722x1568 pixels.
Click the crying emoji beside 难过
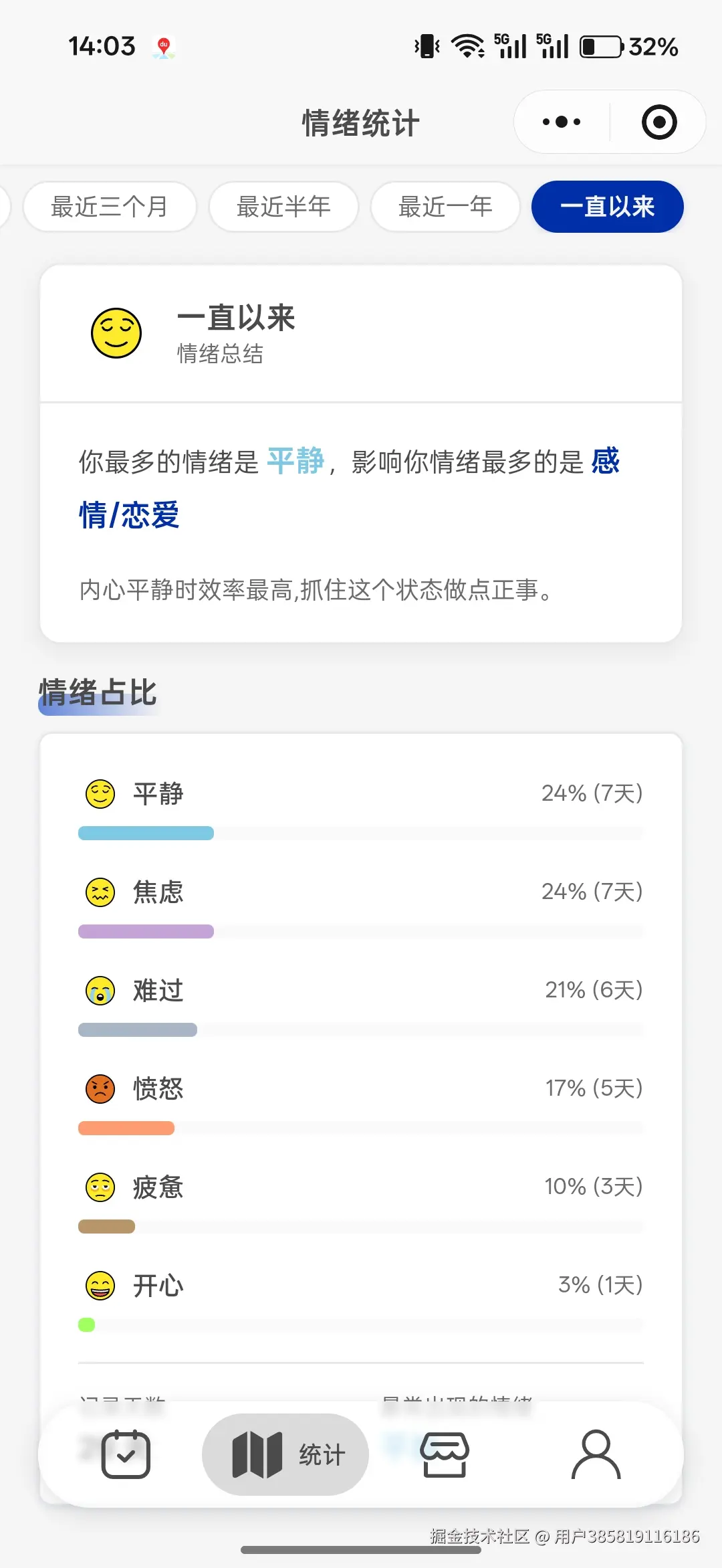[100, 990]
